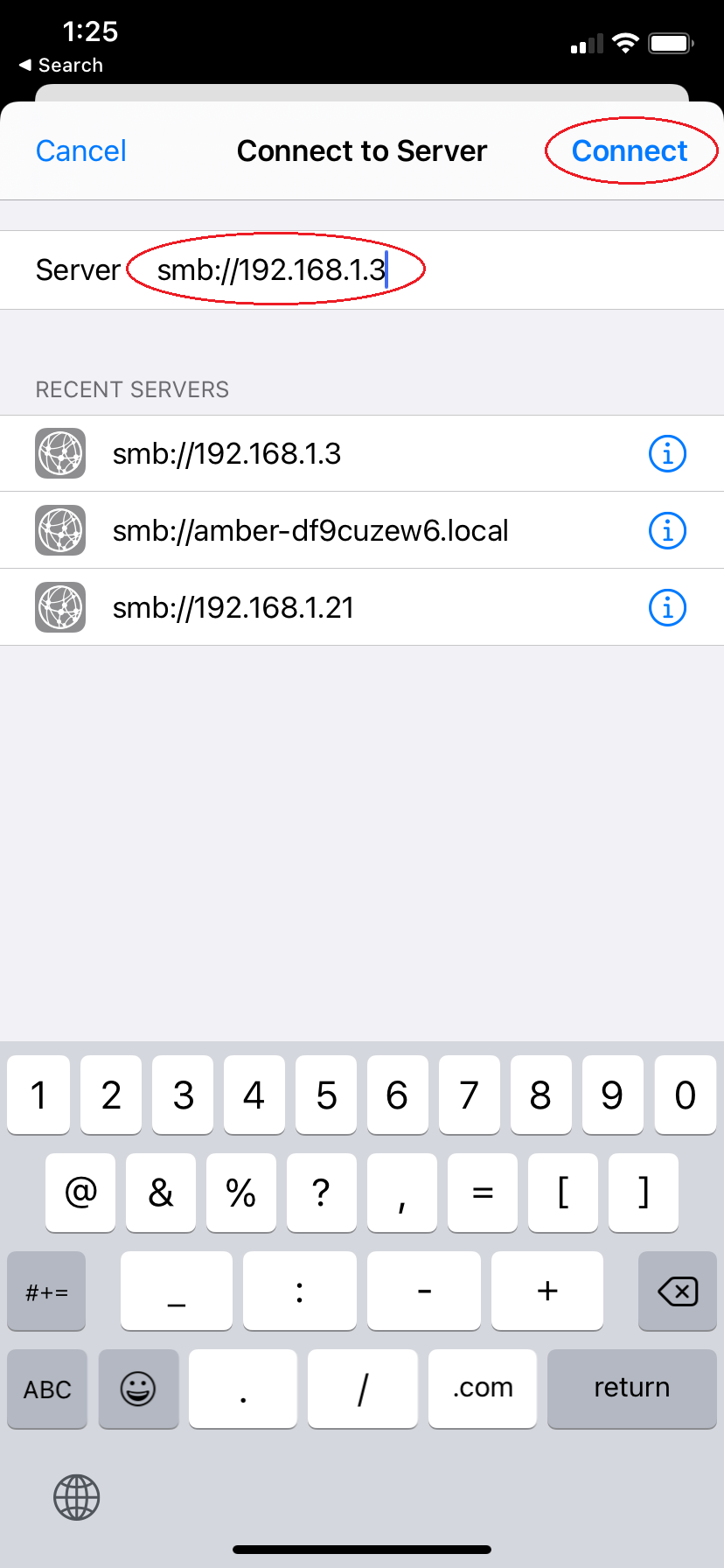
Task: Tap the .com shortcut key
Action: [483, 1389]
